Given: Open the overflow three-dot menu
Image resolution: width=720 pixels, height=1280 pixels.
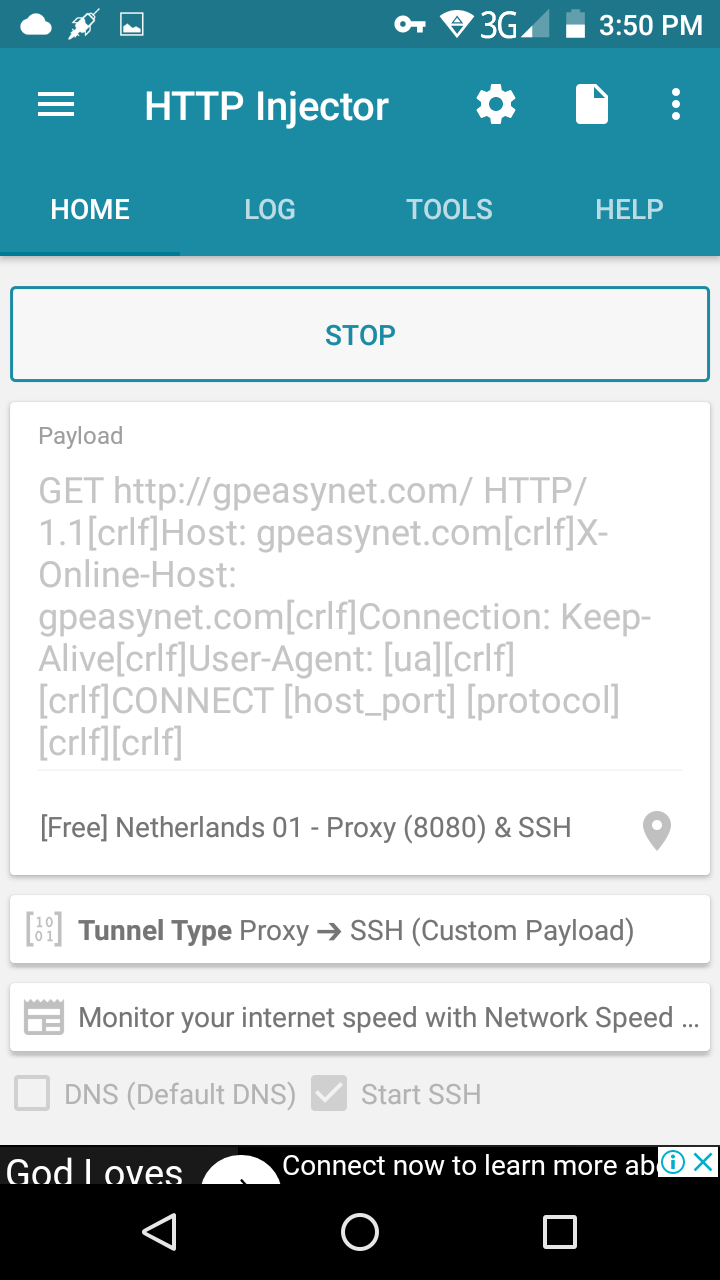Looking at the screenshot, I should 676,104.
